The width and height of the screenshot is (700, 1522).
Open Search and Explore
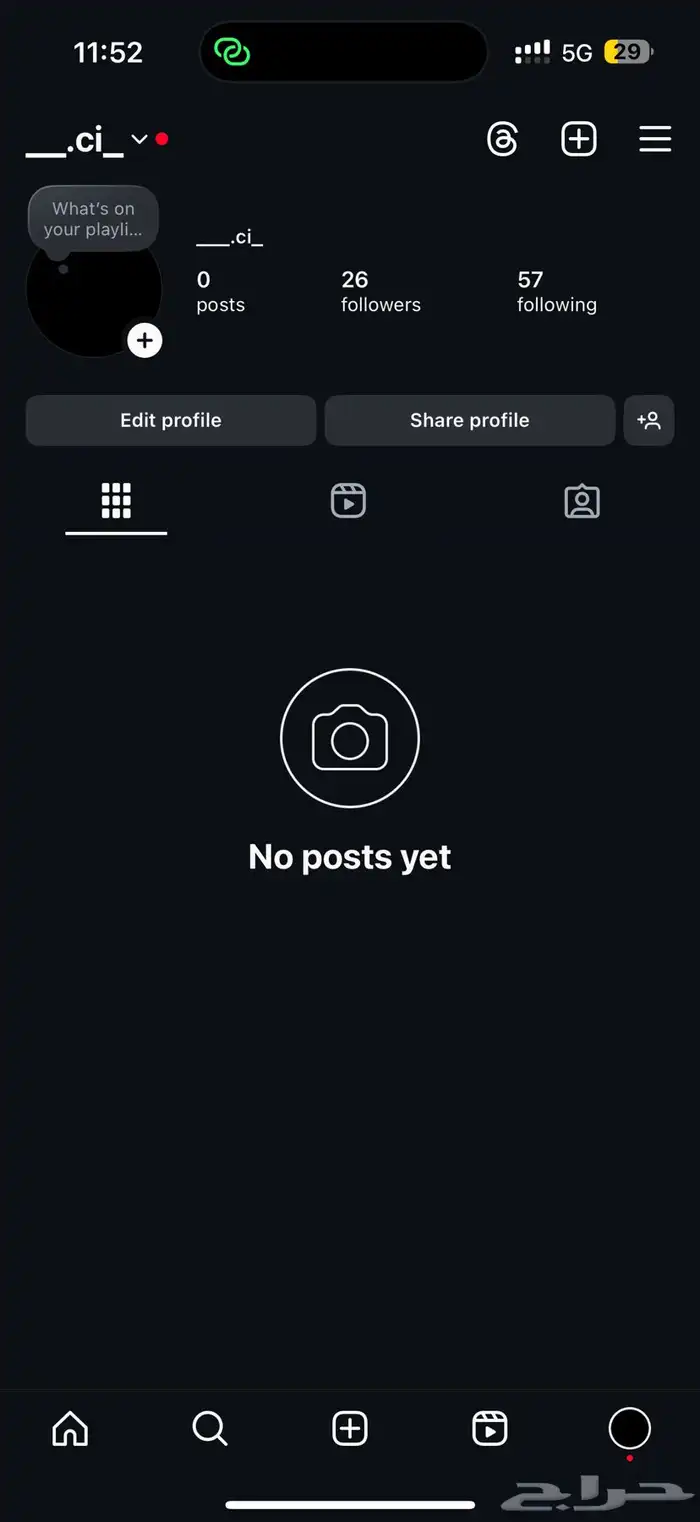click(x=210, y=1428)
